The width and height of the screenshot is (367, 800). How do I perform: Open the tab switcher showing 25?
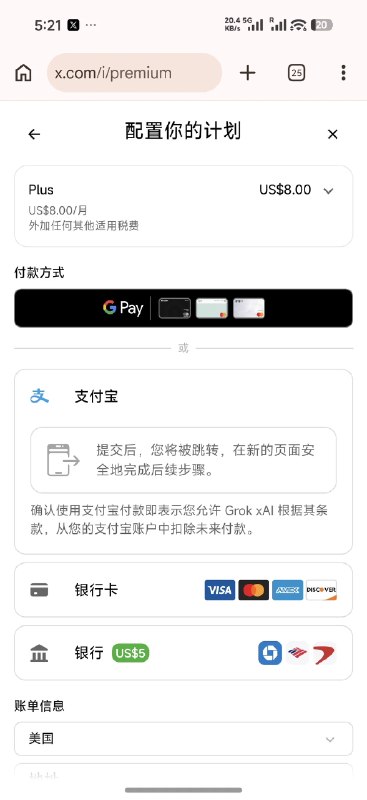pos(296,73)
